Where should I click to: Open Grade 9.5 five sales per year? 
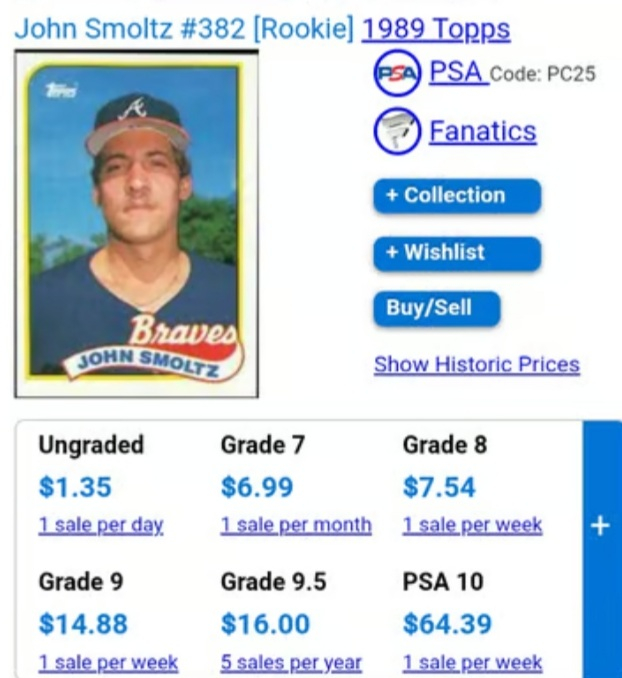tap(291, 662)
